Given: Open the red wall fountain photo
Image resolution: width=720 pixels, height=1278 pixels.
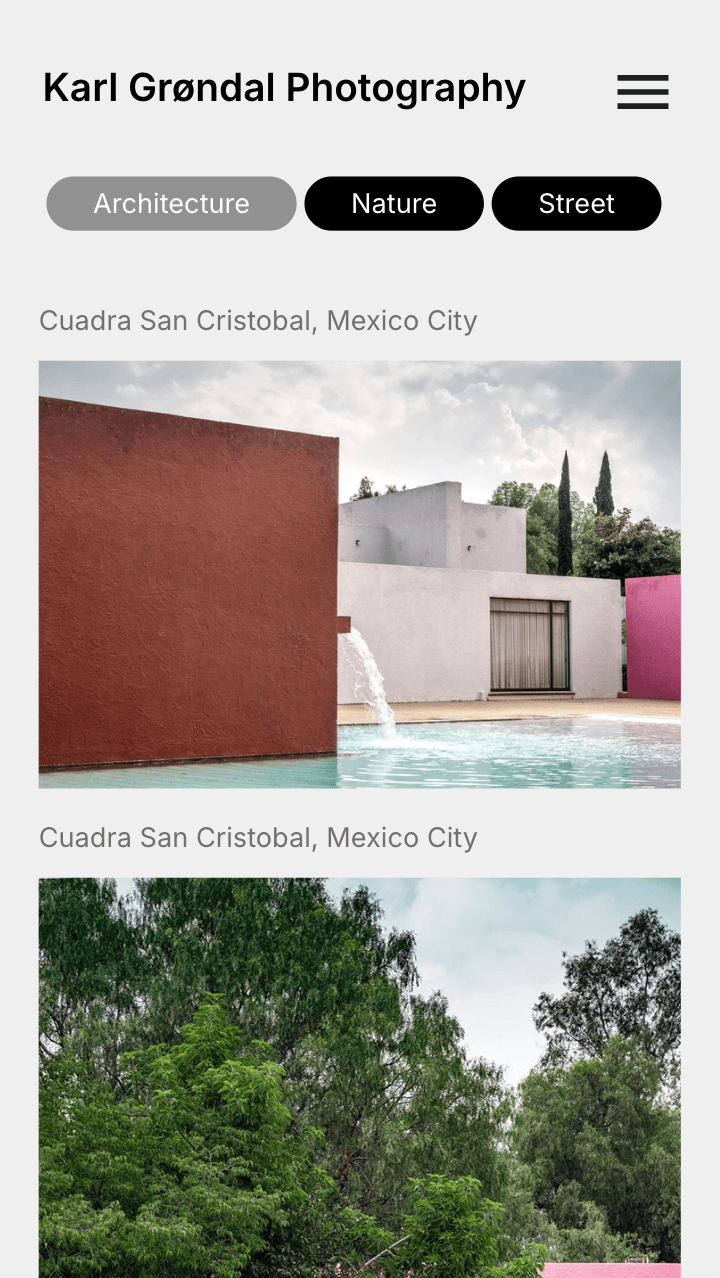Looking at the screenshot, I should tap(360, 574).
